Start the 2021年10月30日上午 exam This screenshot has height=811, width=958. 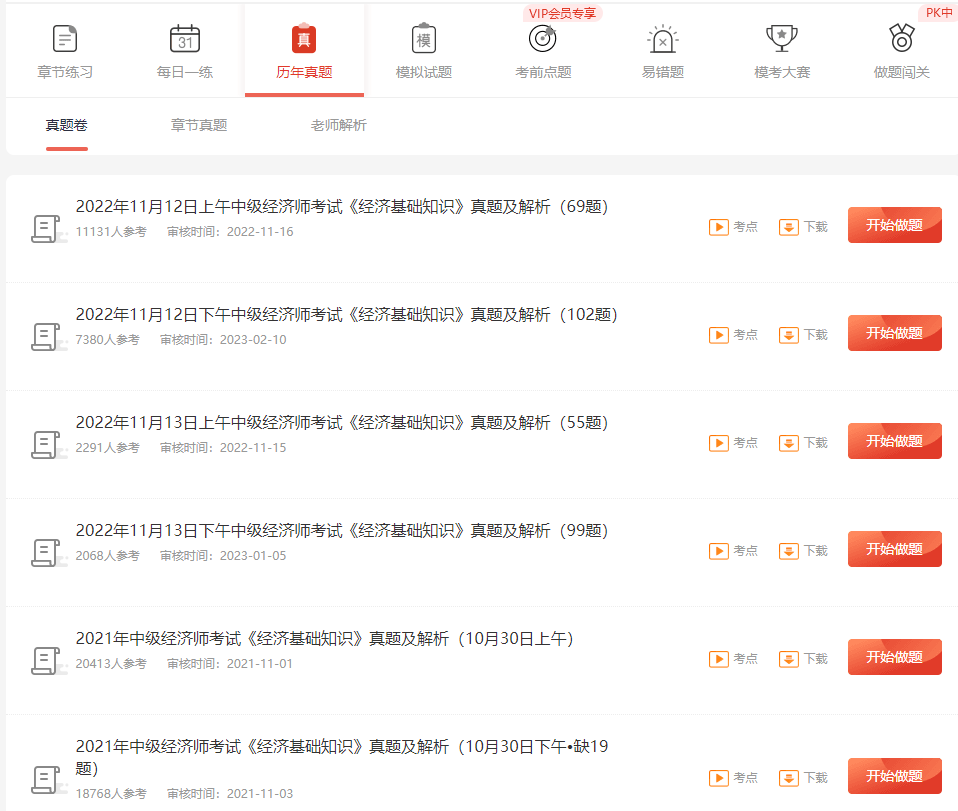(x=894, y=657)
